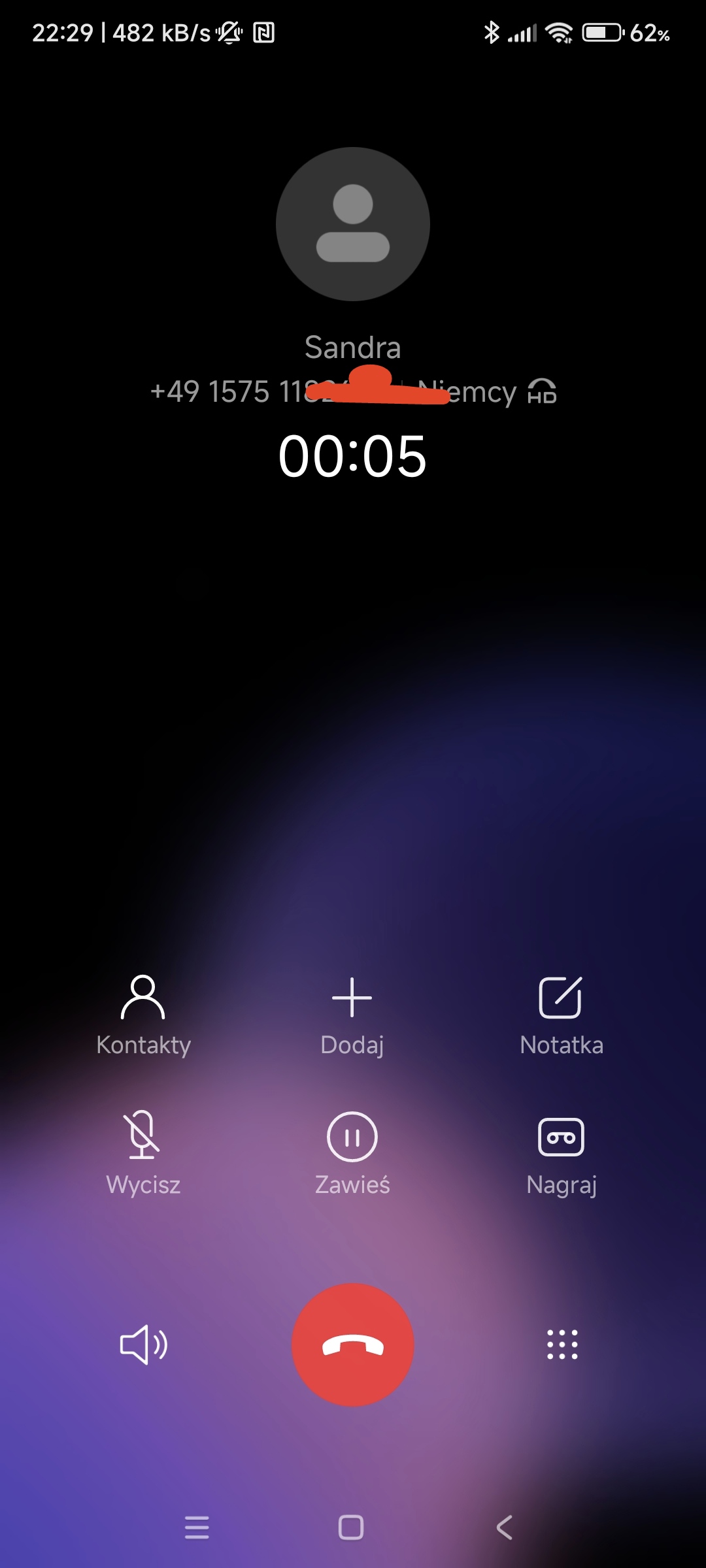Open Notatka to write a note
Image resolution: width=706 pixels, height=1568 pixels.
561,1015
